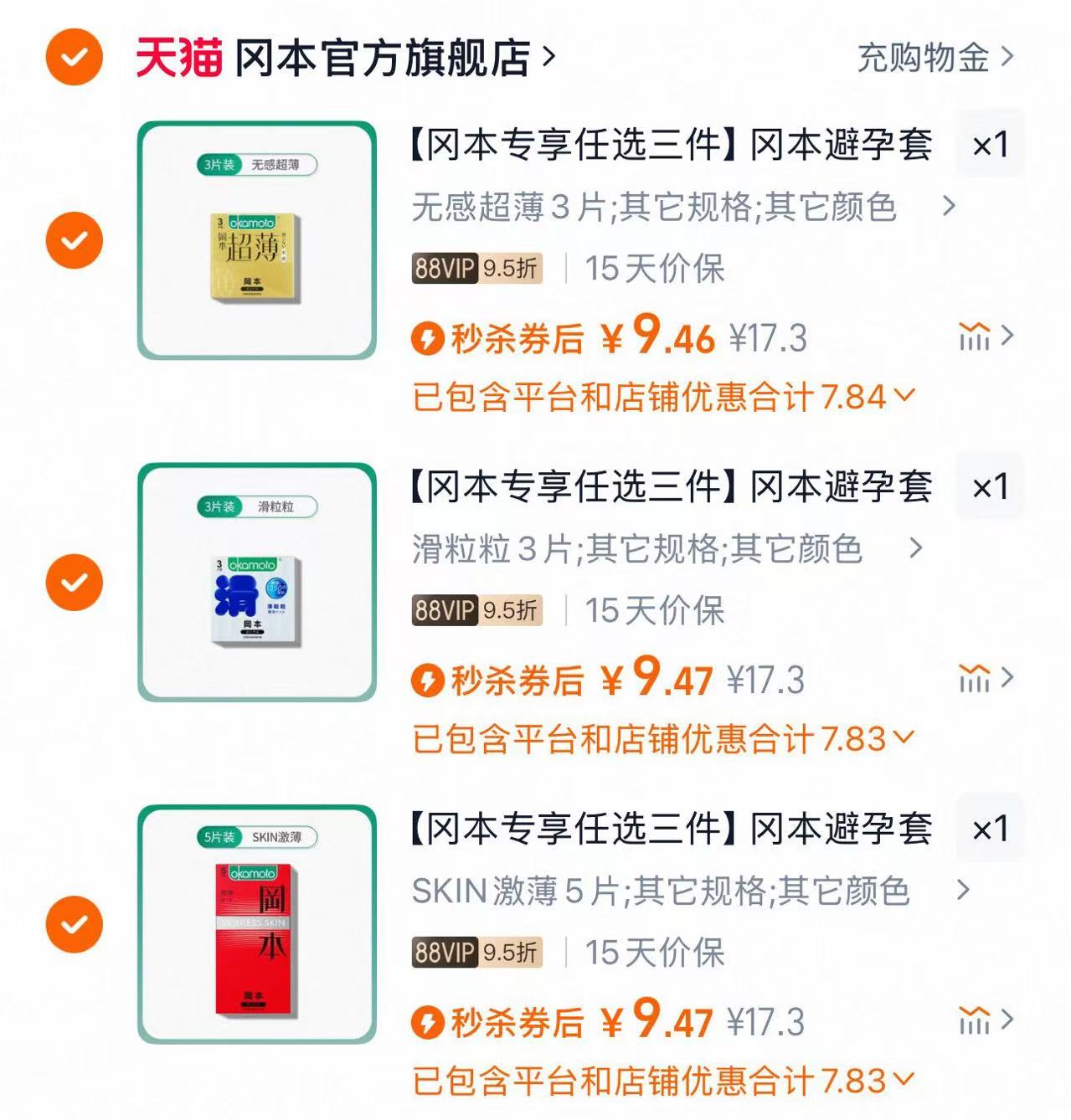The image size is (1071, 1120).
Task: Click the lightning icon beside 秒杀券后 on first item
Action: tap(430, 338)
